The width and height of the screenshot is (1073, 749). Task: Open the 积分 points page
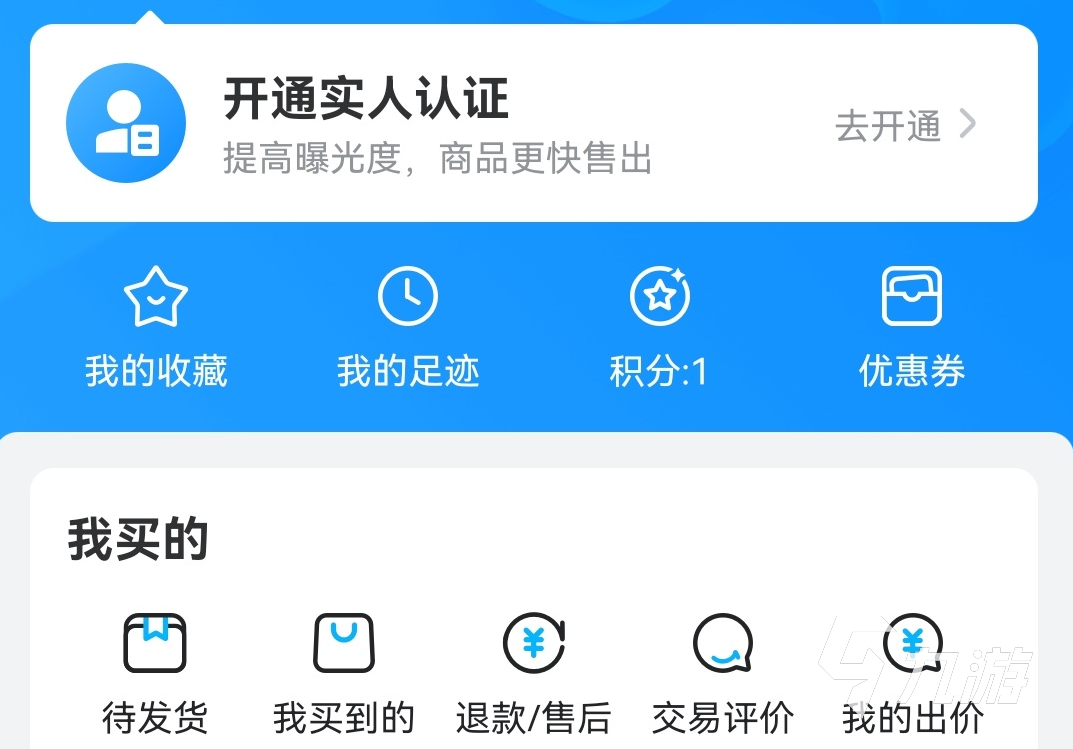(659, 328)
